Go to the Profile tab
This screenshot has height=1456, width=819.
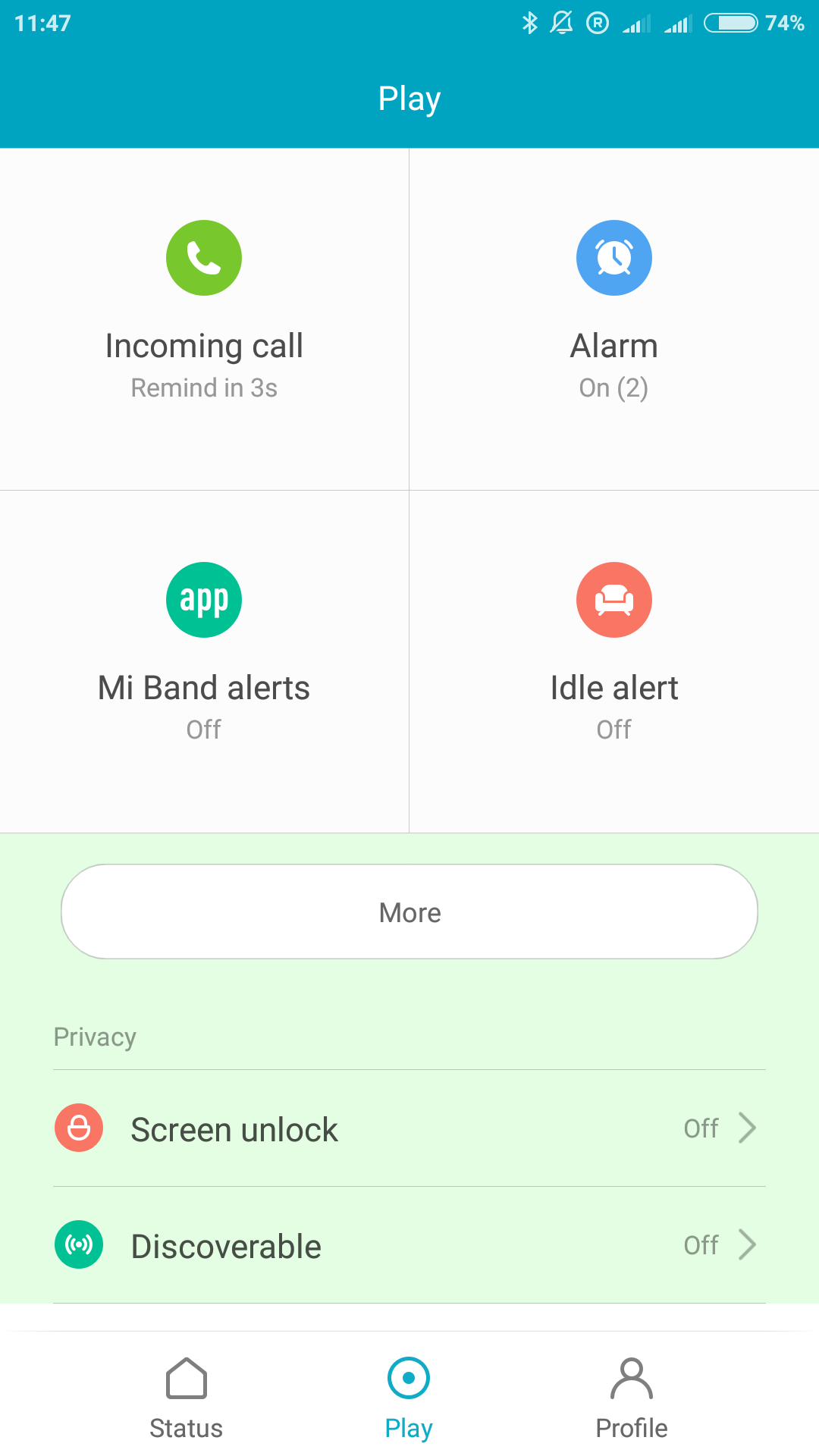(631, 1397)
